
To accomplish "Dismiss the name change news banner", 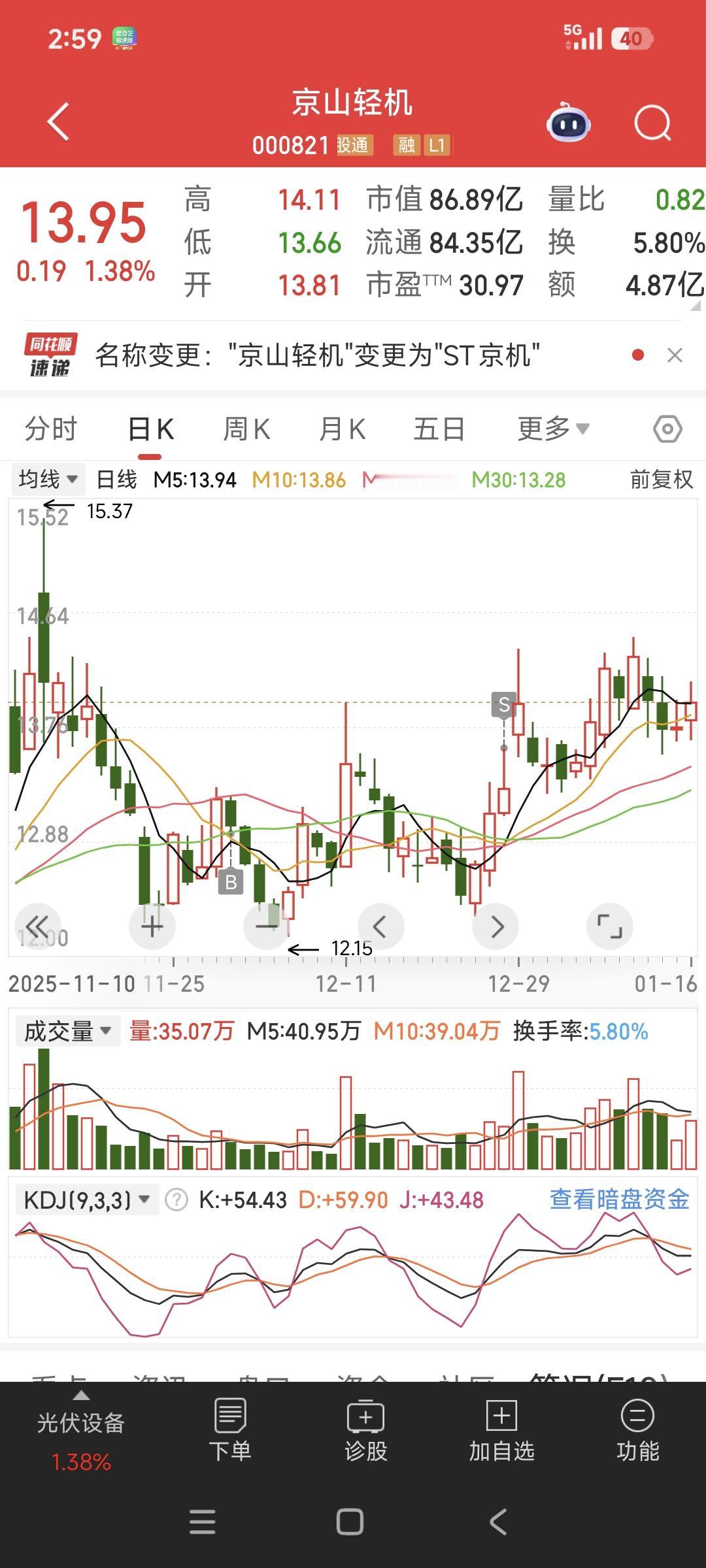I will pos(675,355).
